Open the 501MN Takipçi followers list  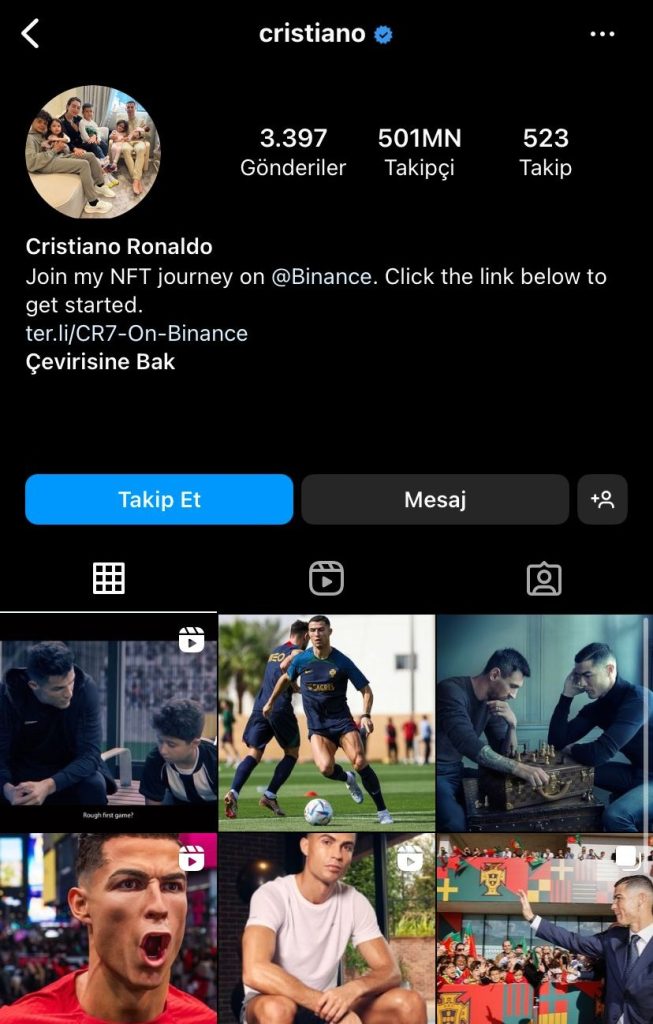419,152
